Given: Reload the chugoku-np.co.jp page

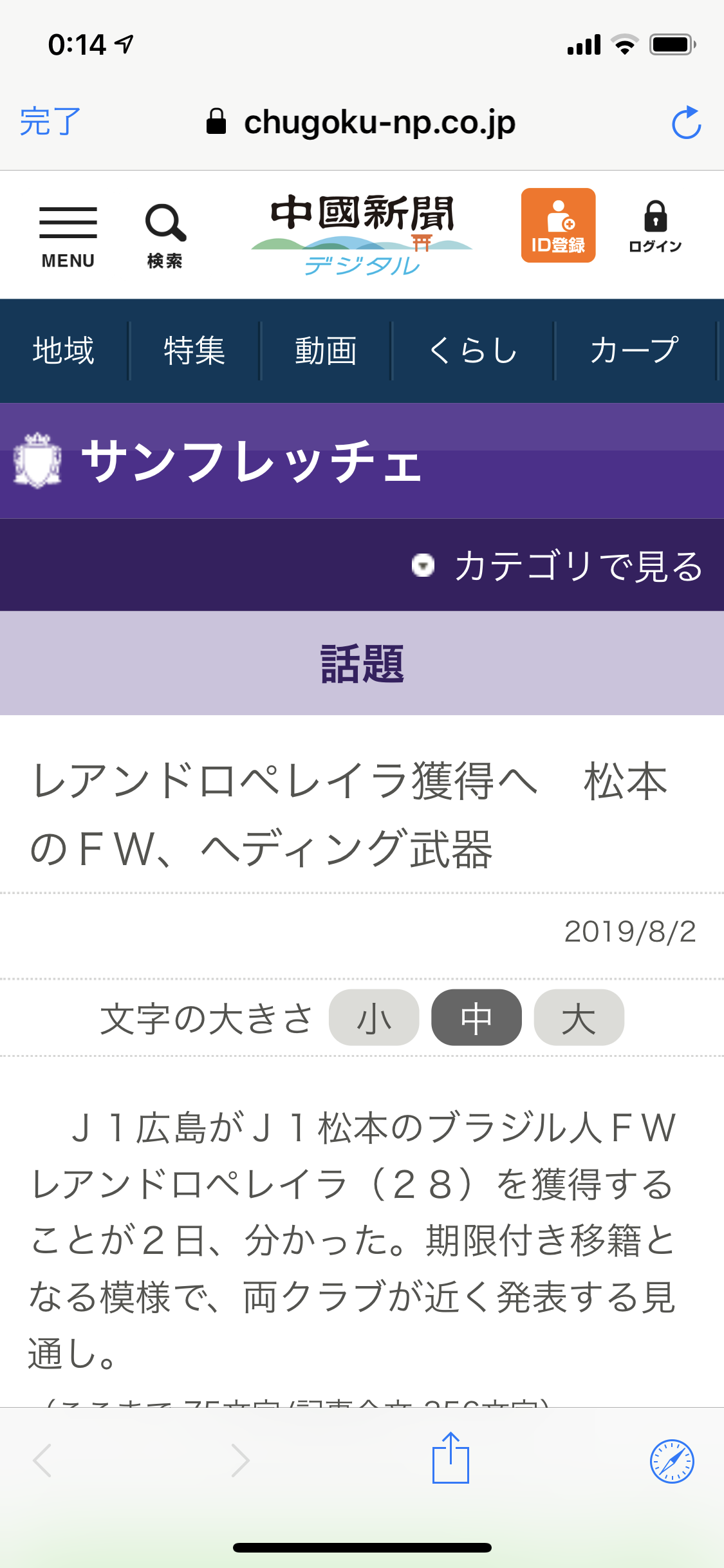Looking at the screenshot, I should pyautogui.click(x=686, y=122).
